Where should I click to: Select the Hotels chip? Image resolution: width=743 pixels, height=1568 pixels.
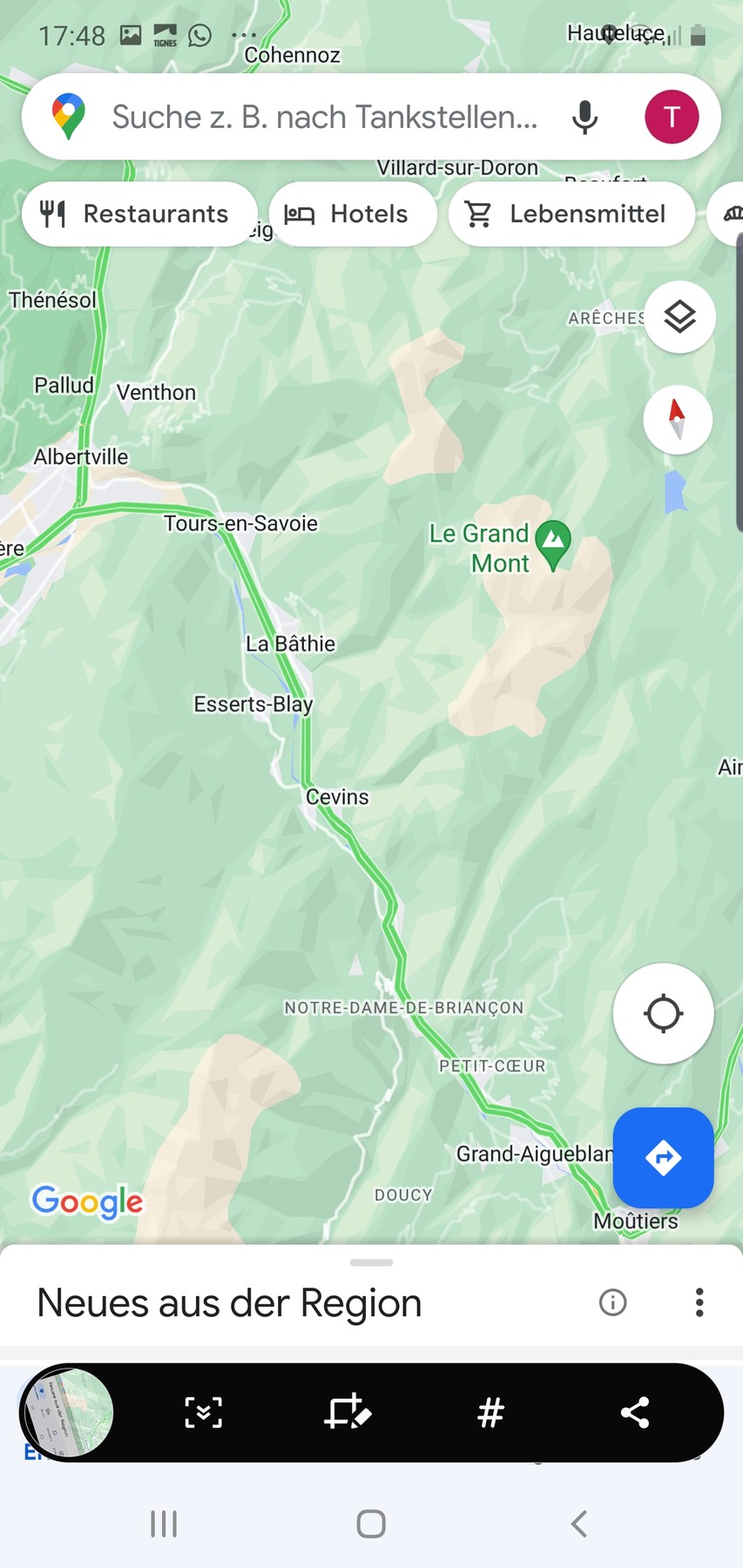pos(353,214)
